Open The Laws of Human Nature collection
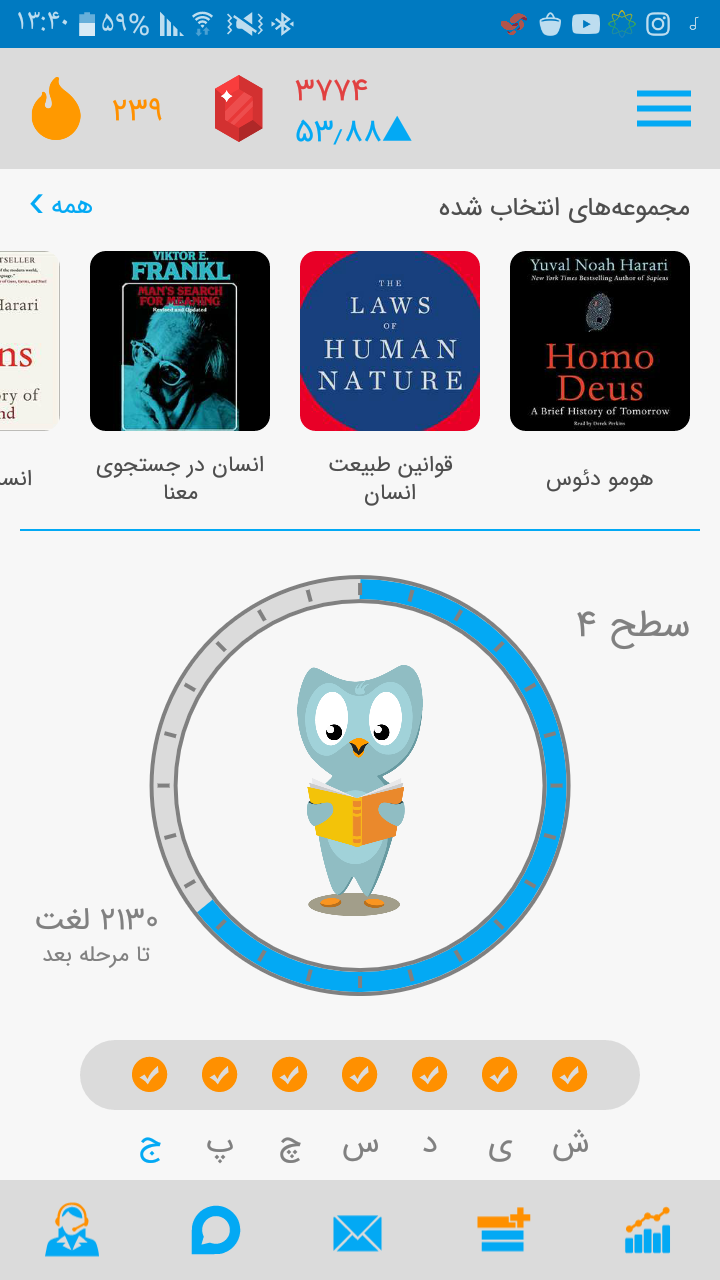Screen dimensions: 720x1280 coord(390,341)
